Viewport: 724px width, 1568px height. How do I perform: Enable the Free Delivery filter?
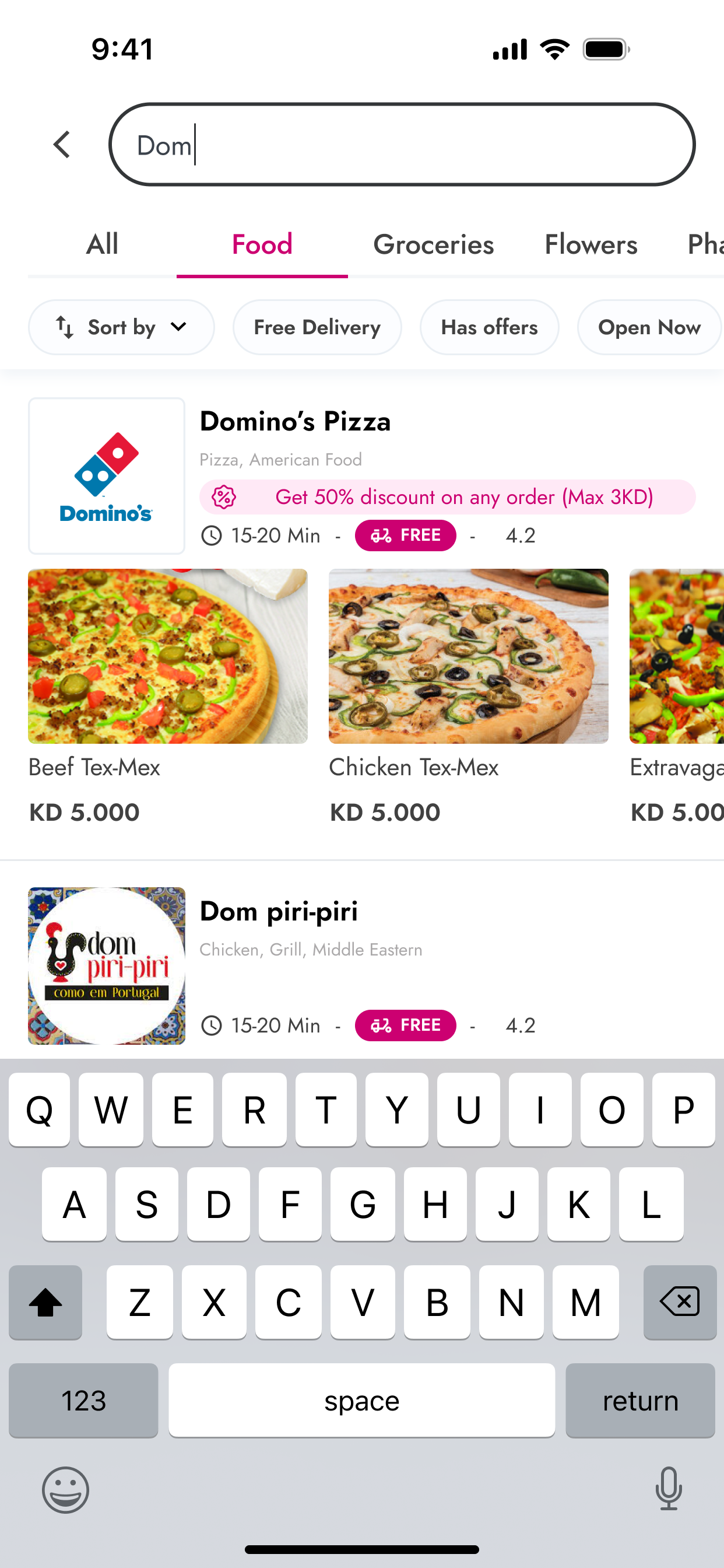[x=317, y=327]
